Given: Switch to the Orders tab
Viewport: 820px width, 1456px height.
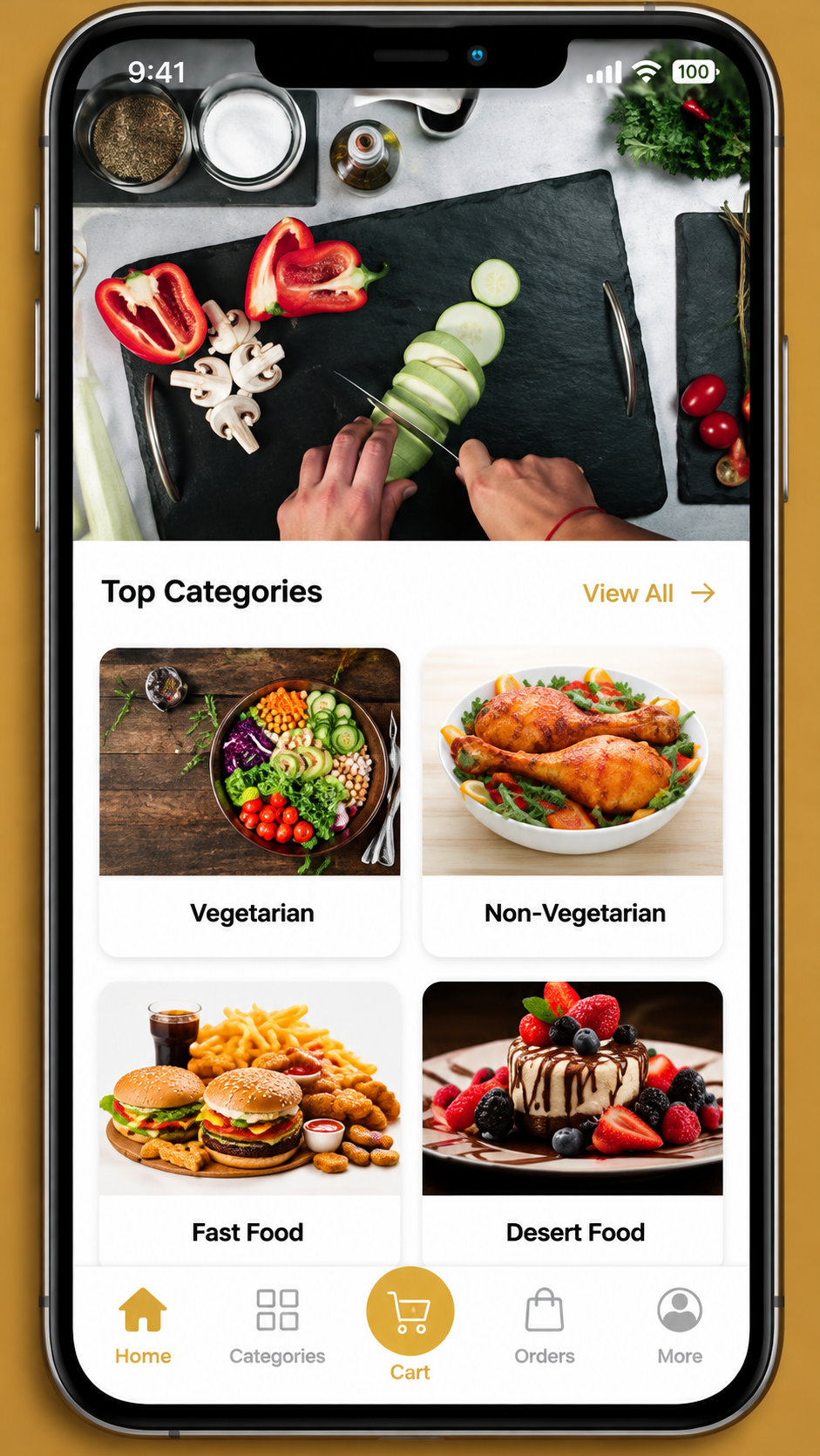Looking at the screenshot, I should [545, 1326].
